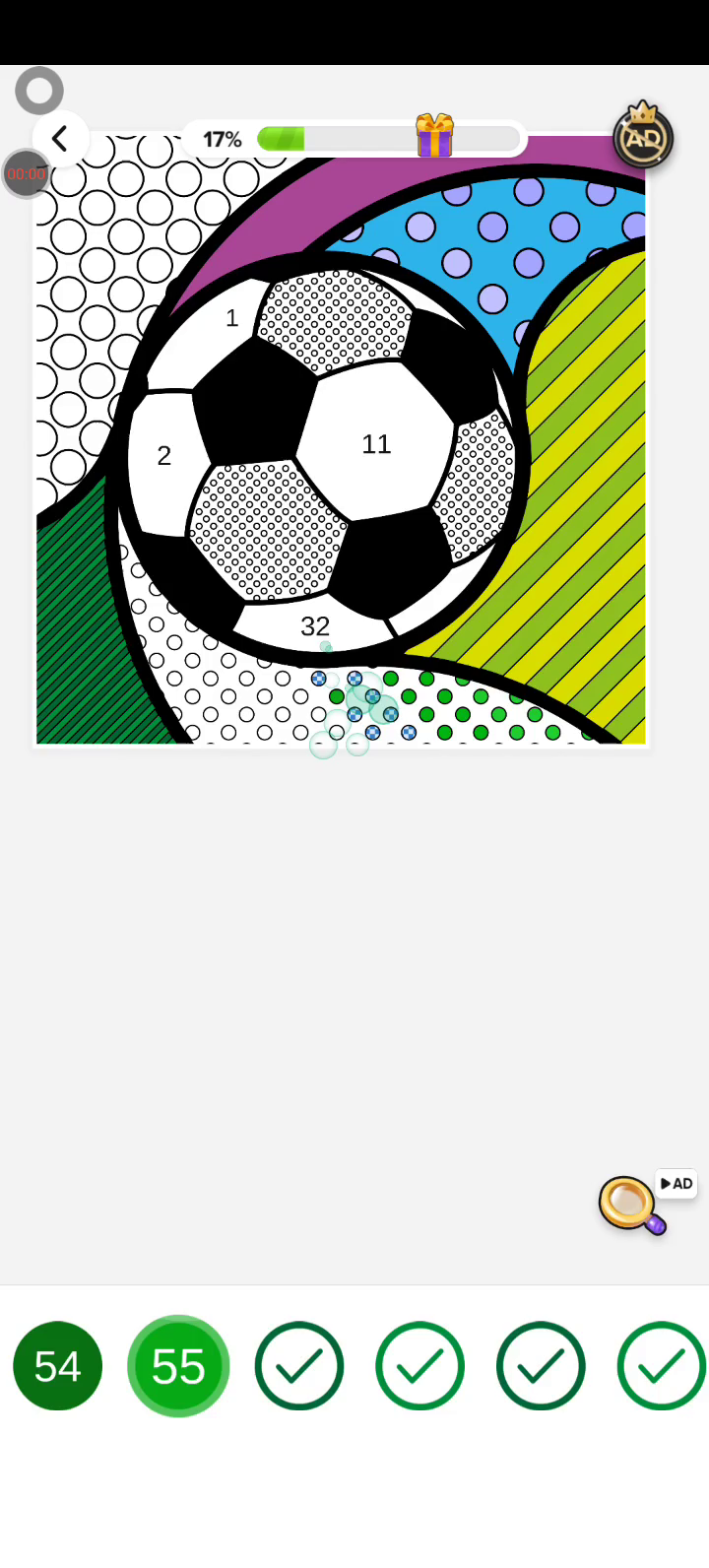
Task: Select color number 55
Action: (x=178, y=1366)
